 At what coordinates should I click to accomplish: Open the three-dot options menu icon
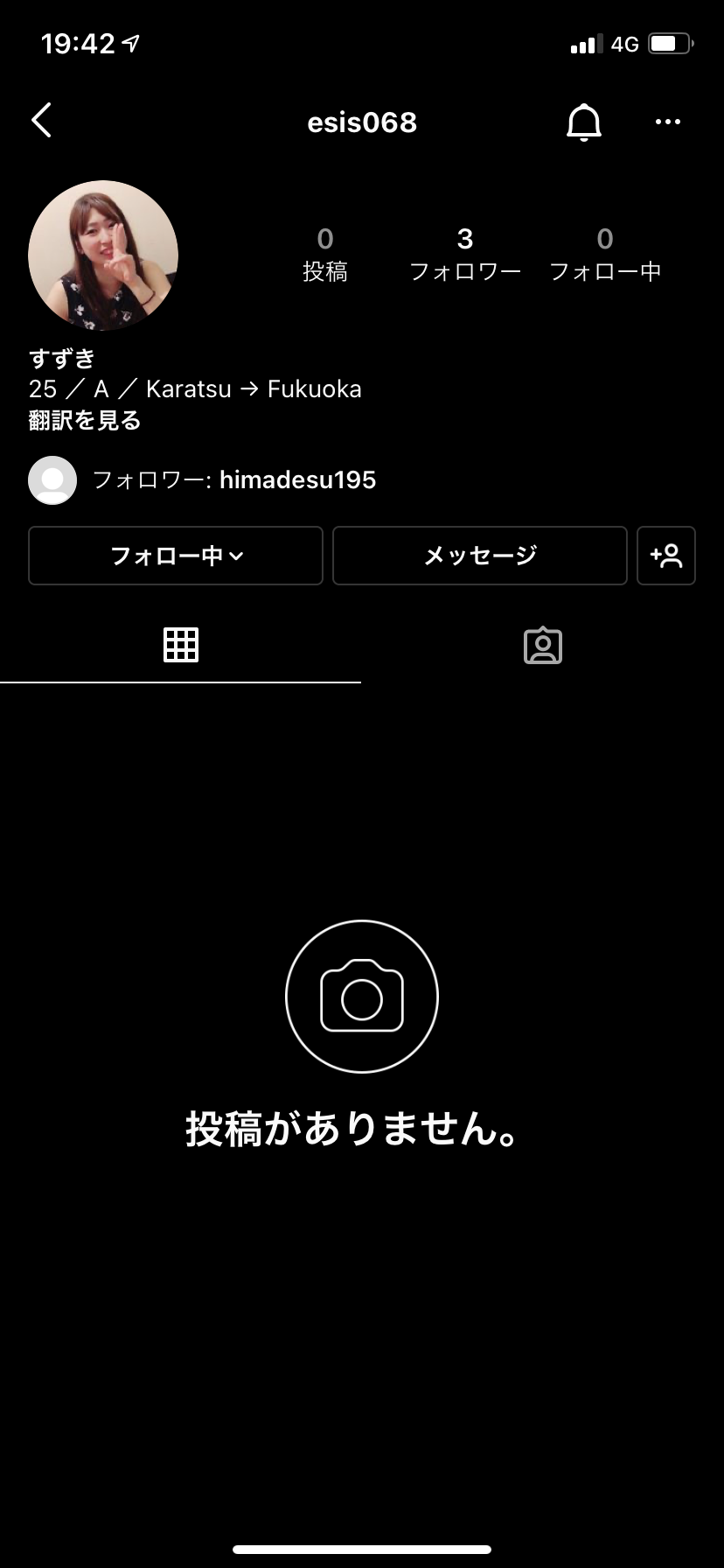click(x=668, y=122)
